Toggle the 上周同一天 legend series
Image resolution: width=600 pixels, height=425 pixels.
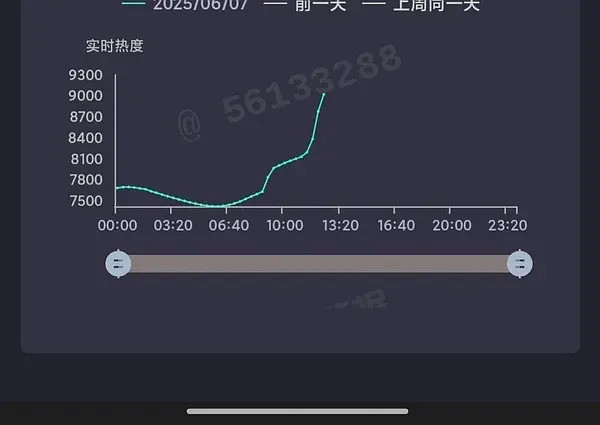point(422,5)
